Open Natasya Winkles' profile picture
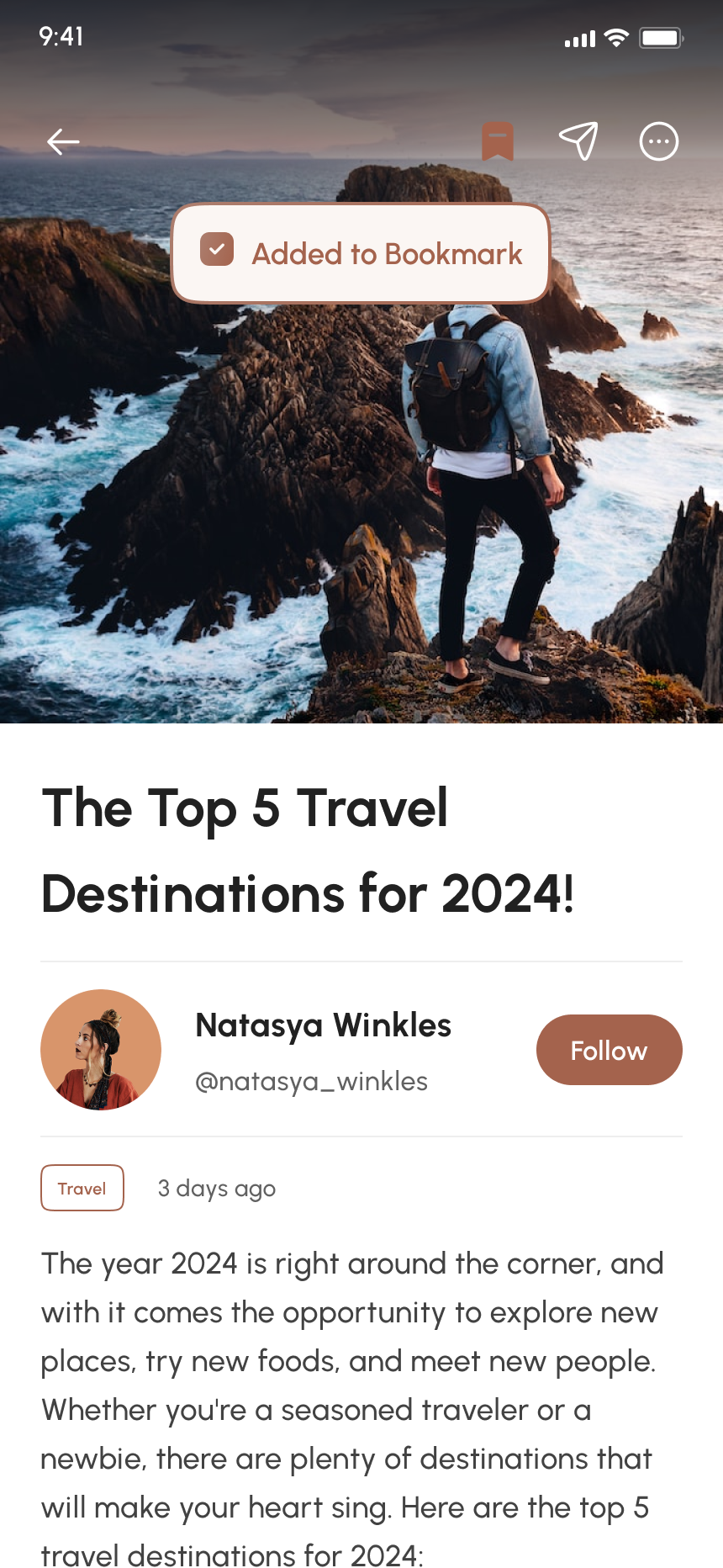 tap(101, 1050)
